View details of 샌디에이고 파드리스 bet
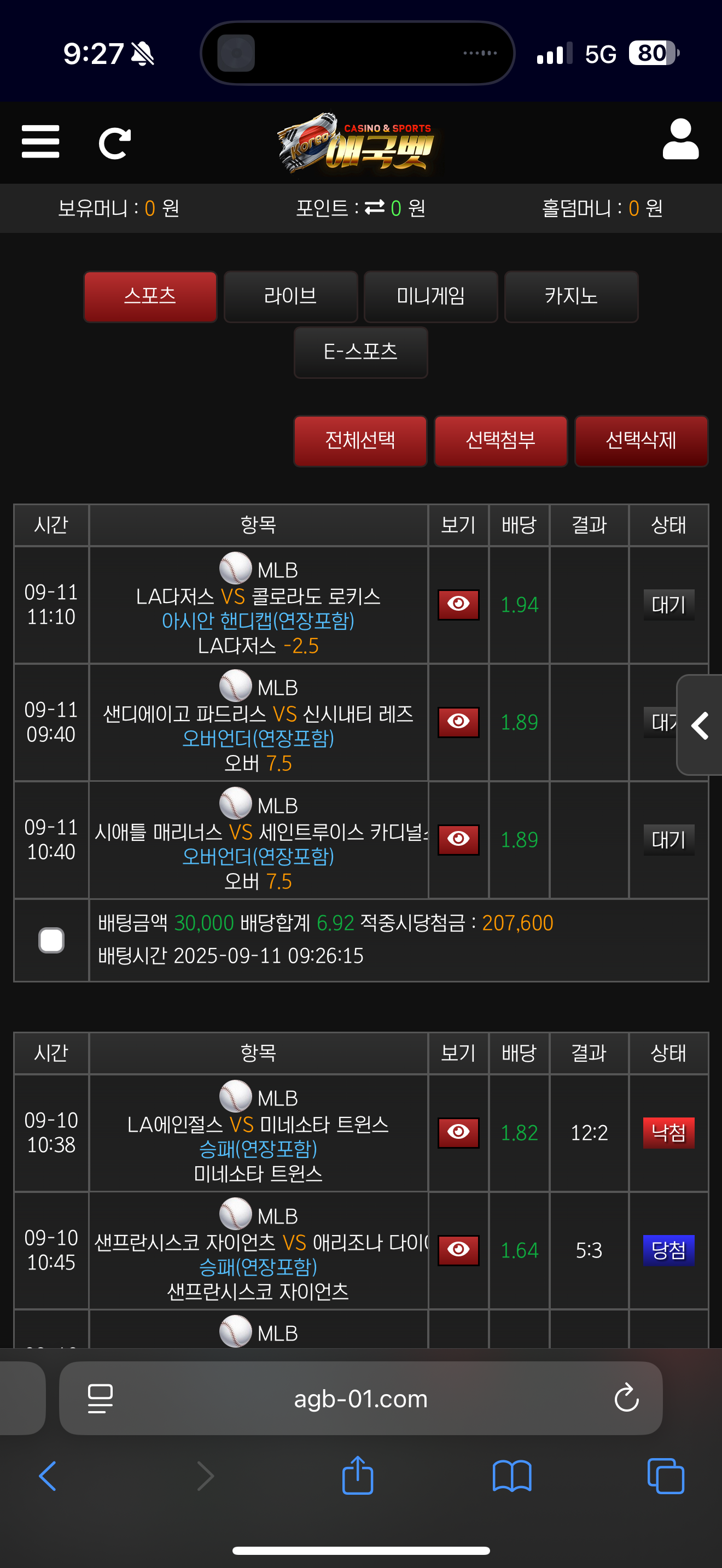Viewport: 722px width, 1568px height. point(458,722)
